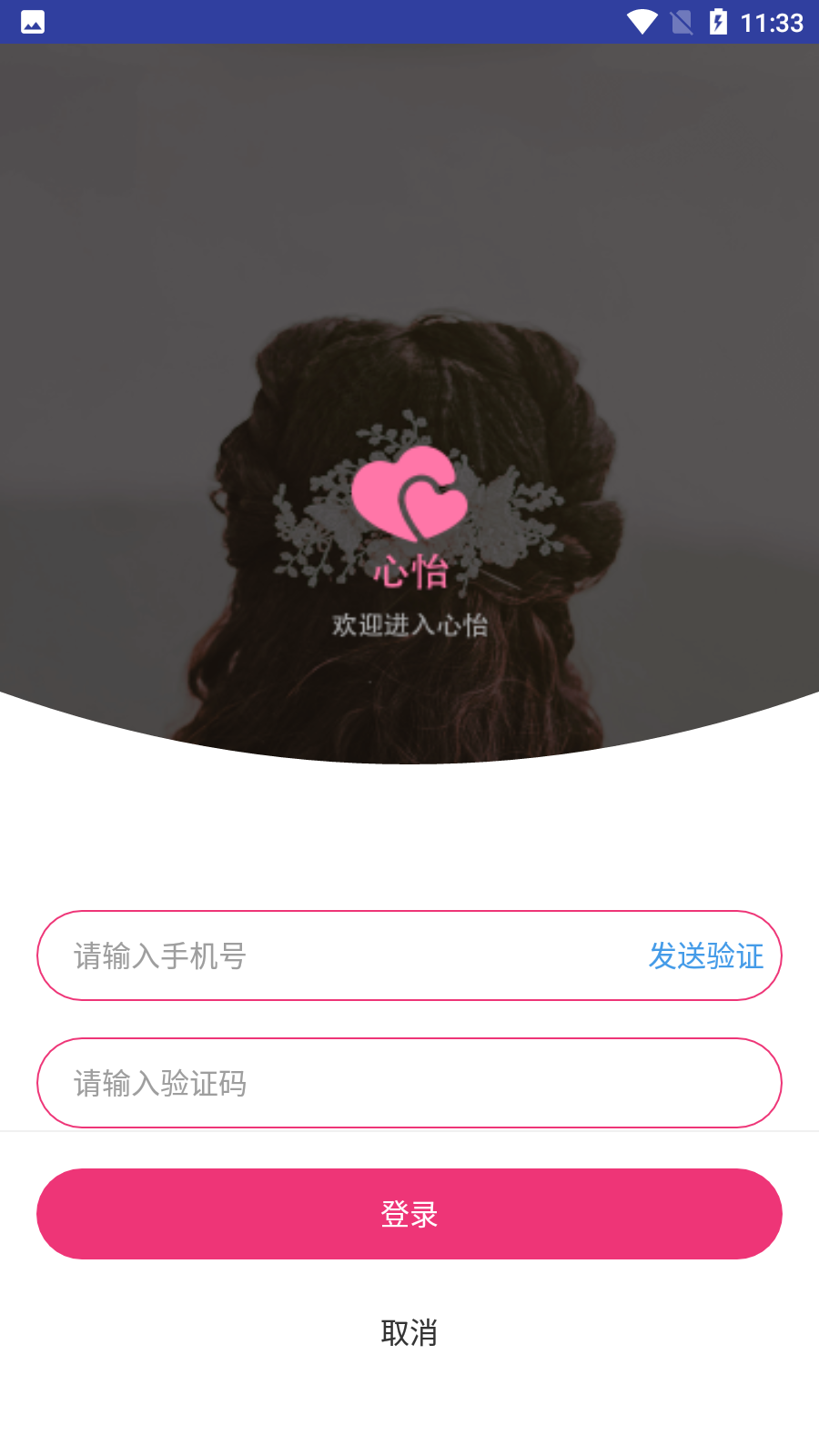Viewport: 819px width, 1456px height.
Task: Tap the 欢迎进入心怡 welcome message
Action: [x=409, y=626]
